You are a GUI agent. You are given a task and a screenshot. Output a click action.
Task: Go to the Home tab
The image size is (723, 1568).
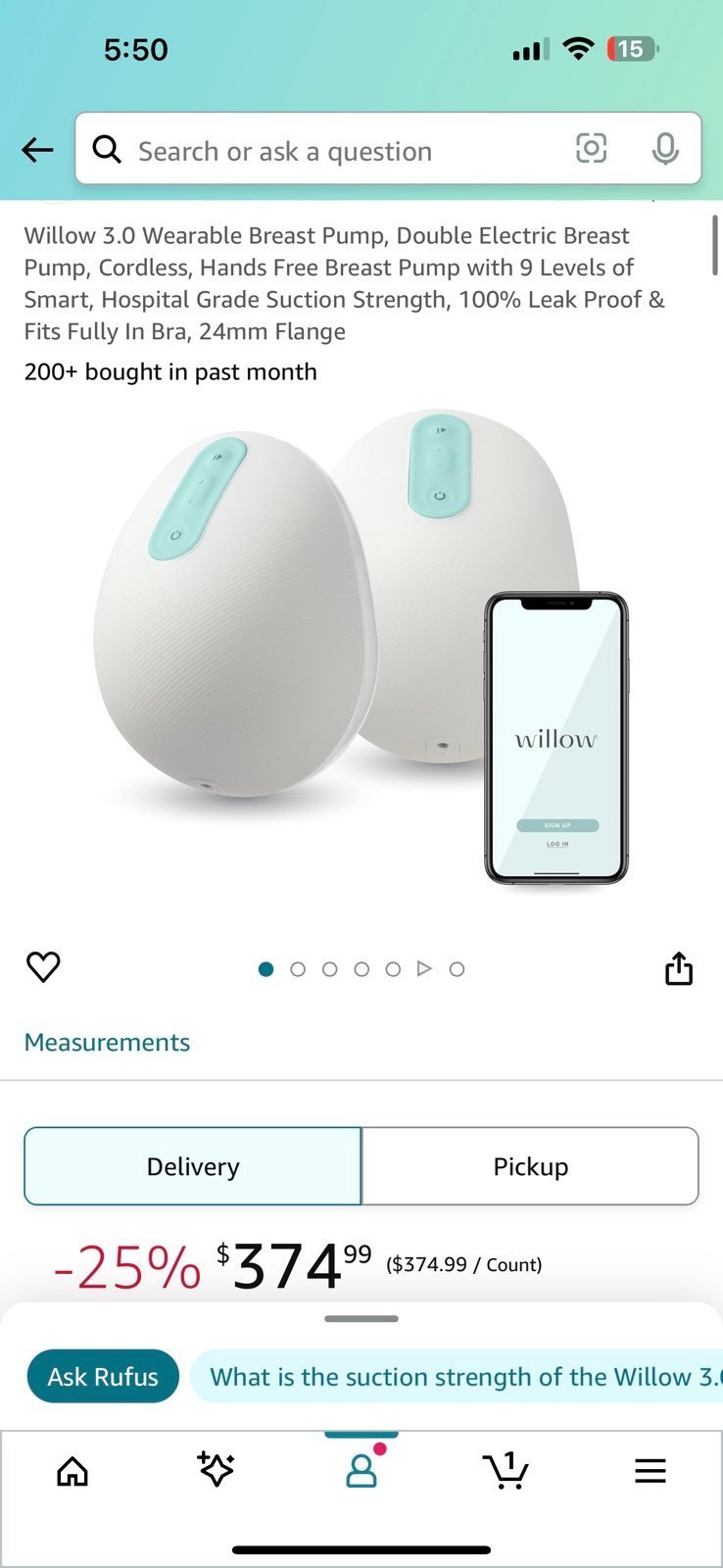(x=72, y=1471)
